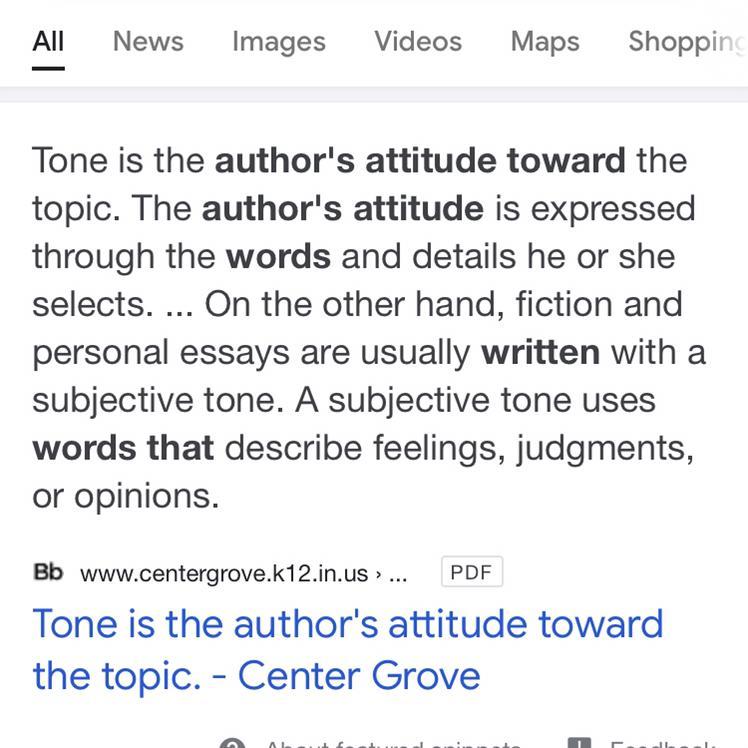Switch to the News tab

click(x=148, y=42)
